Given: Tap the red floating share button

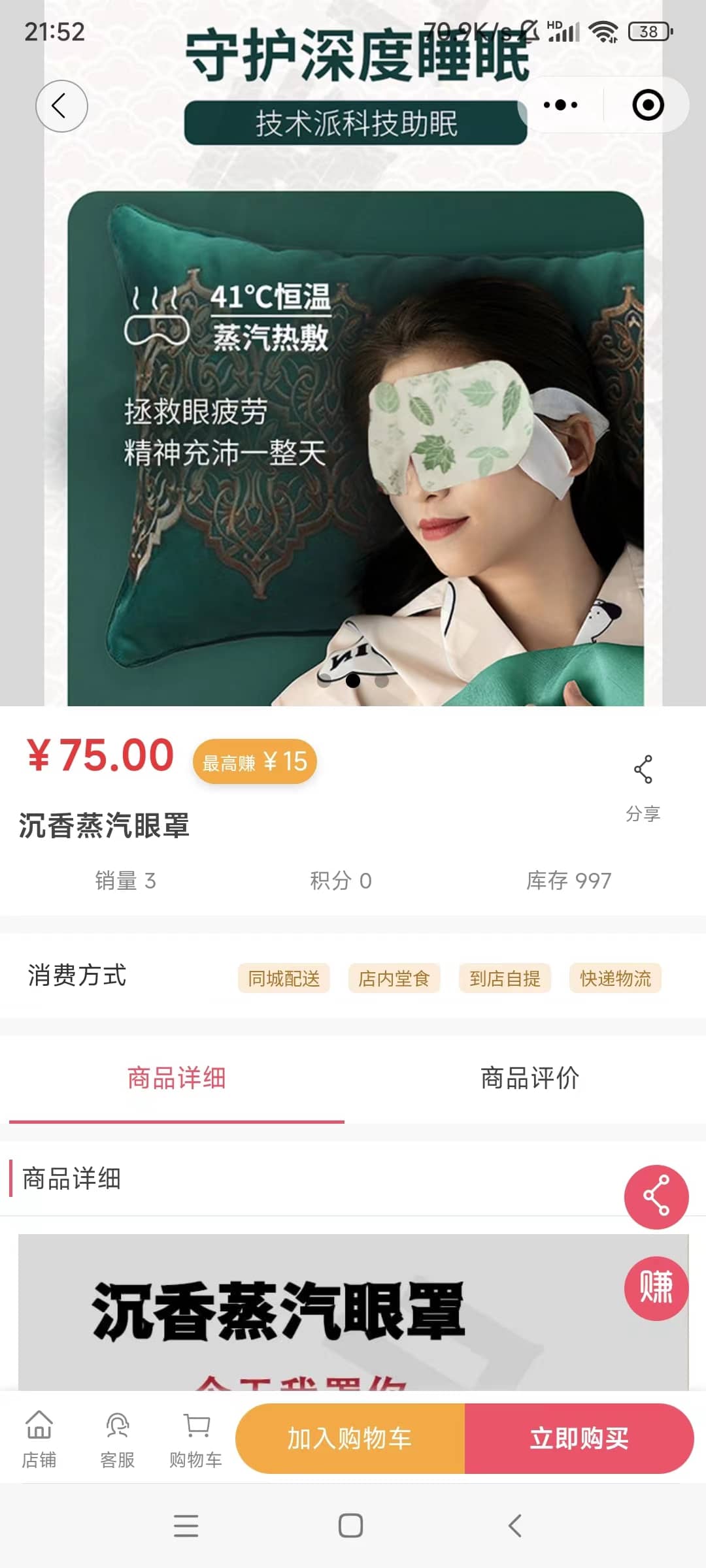Looking at the screenshot, I should pyautogui.click(x=656, y=1196).
